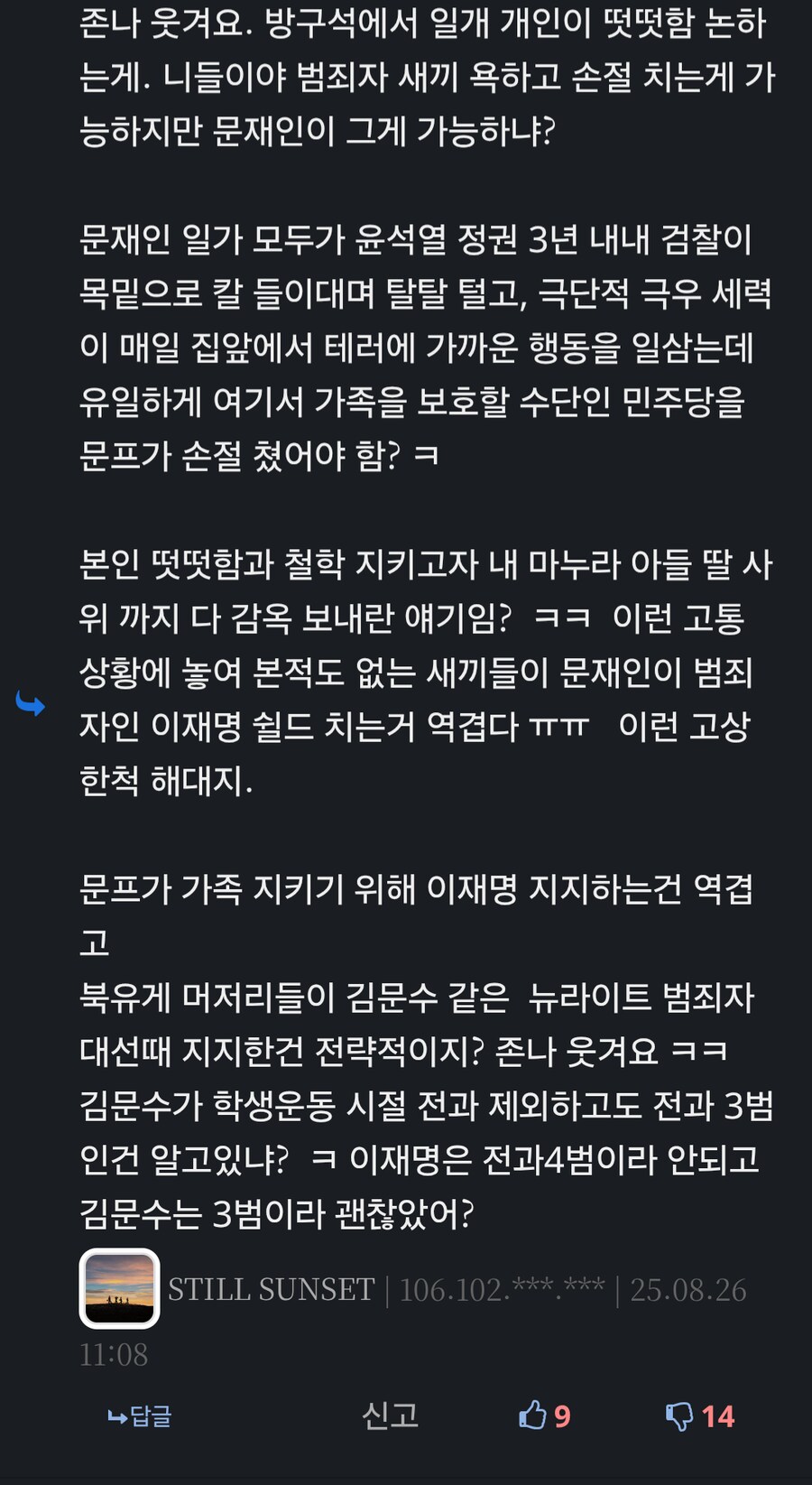
Task: Open the STILL SUNSET username
Action: point(271,1289)
